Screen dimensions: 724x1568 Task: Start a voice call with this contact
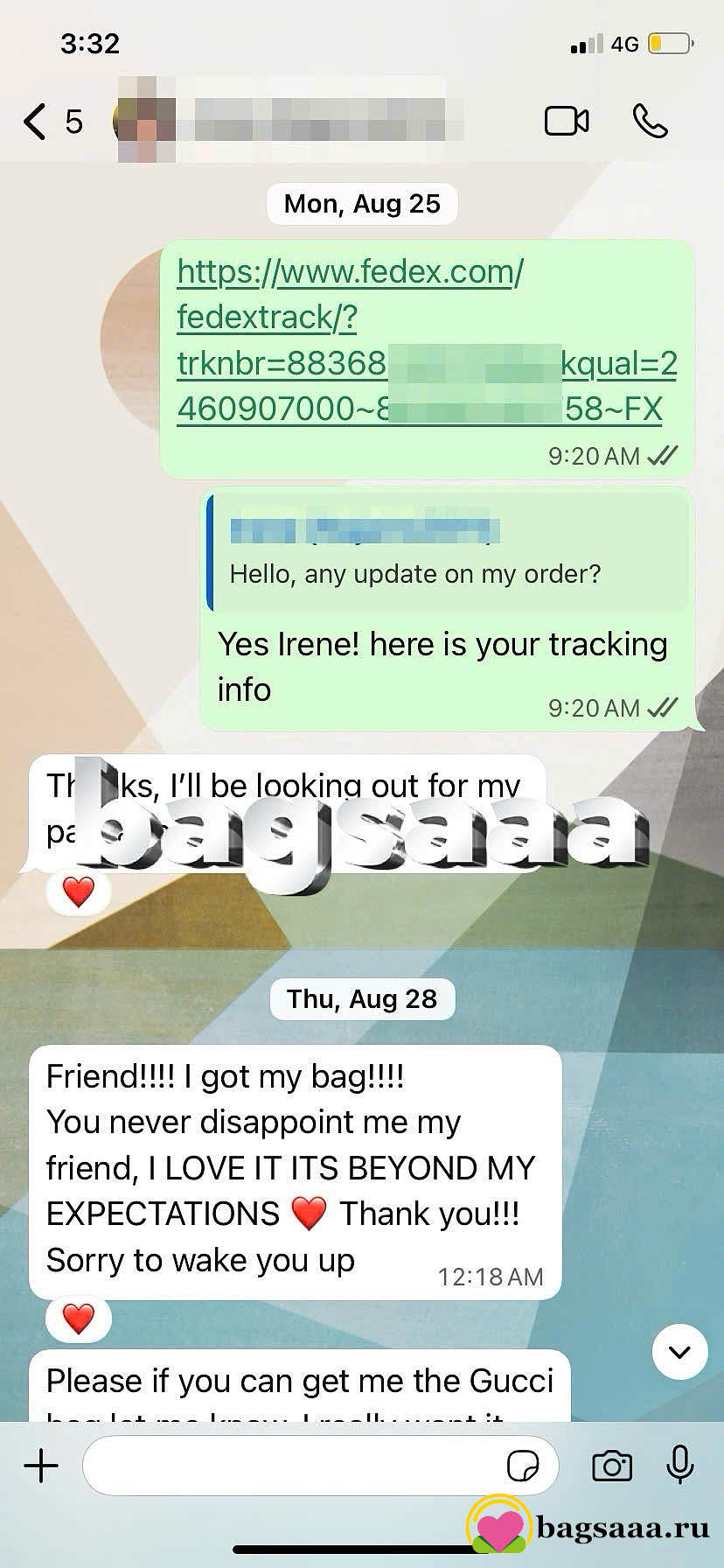click(650, 121)
